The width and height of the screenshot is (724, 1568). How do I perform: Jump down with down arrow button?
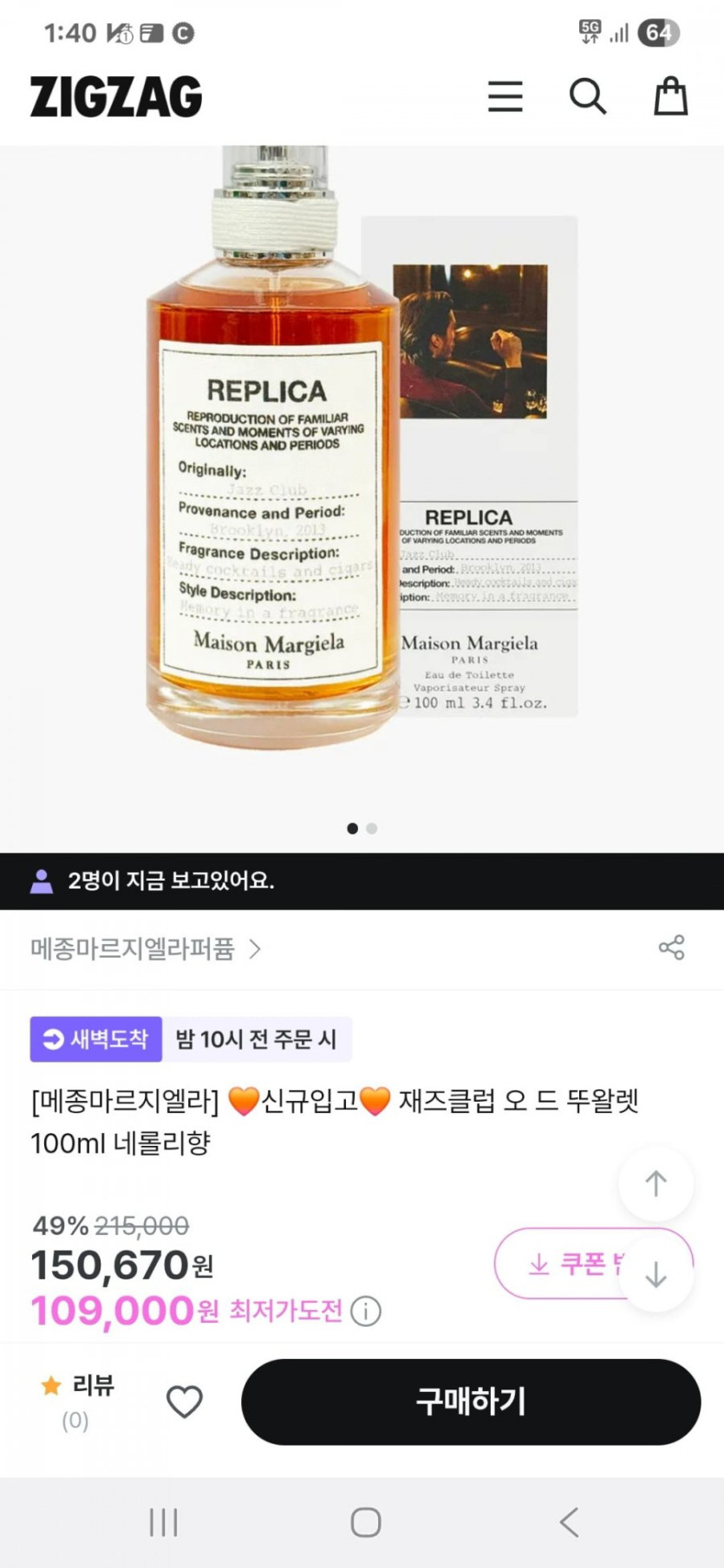click(x=656, y=1274)
